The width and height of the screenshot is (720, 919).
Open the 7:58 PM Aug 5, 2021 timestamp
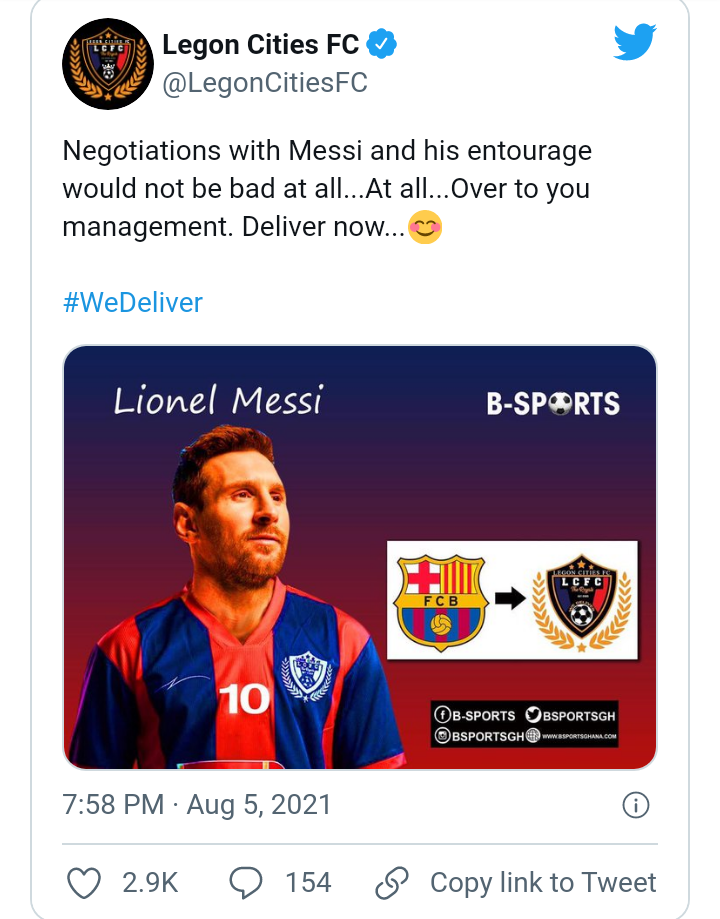pyautogui.click(x=197, y=804)
